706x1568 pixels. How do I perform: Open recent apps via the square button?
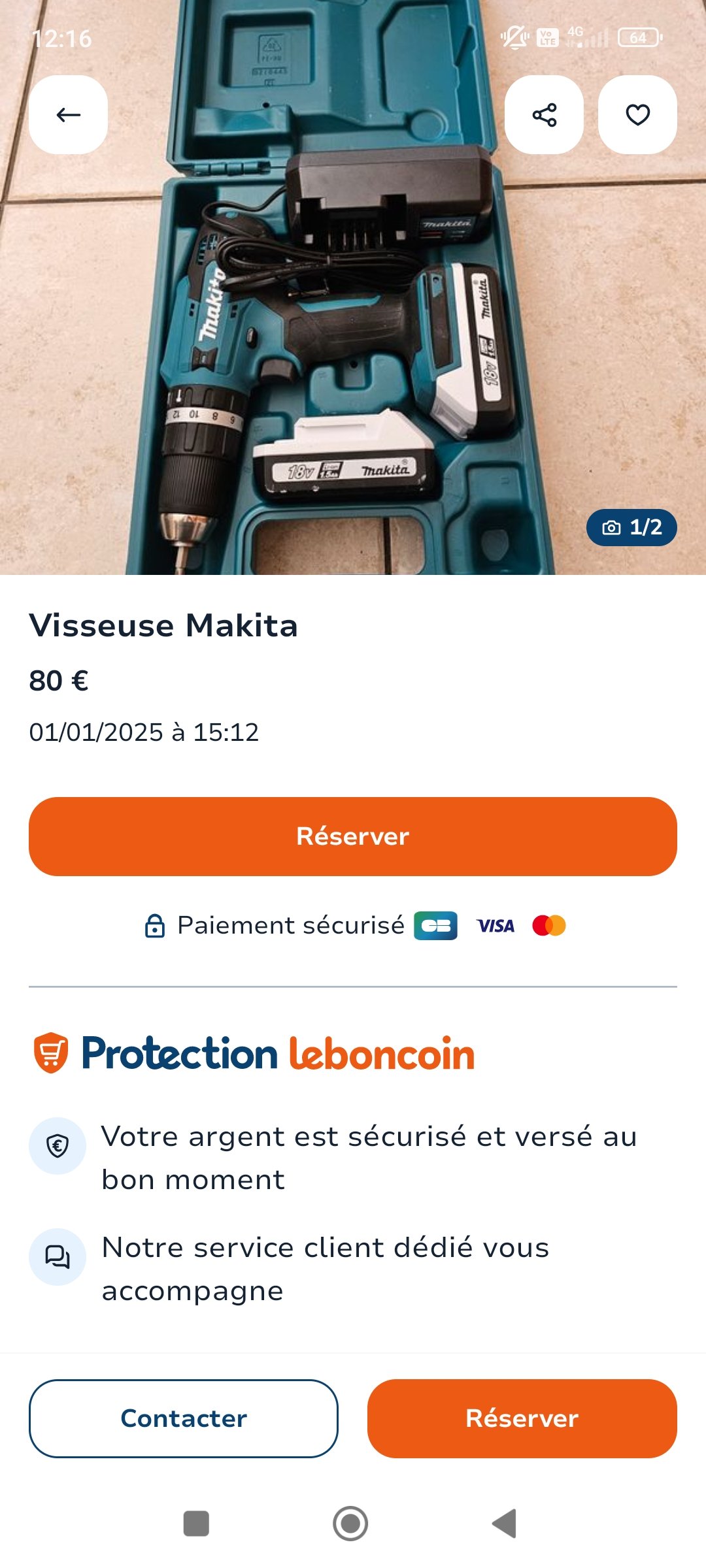click(196, 1524)
